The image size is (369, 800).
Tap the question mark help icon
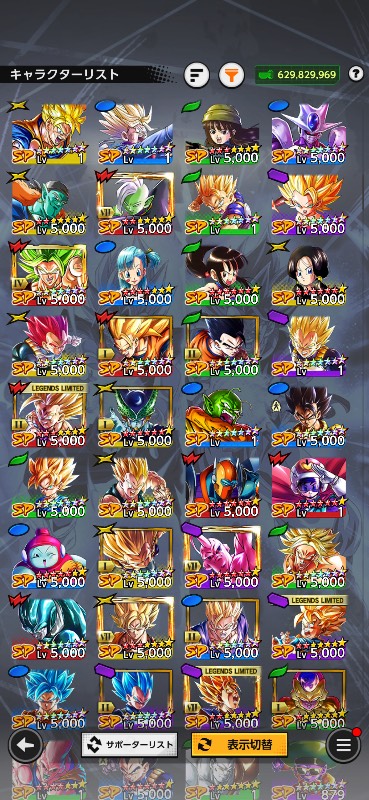[x=356, y=74]
